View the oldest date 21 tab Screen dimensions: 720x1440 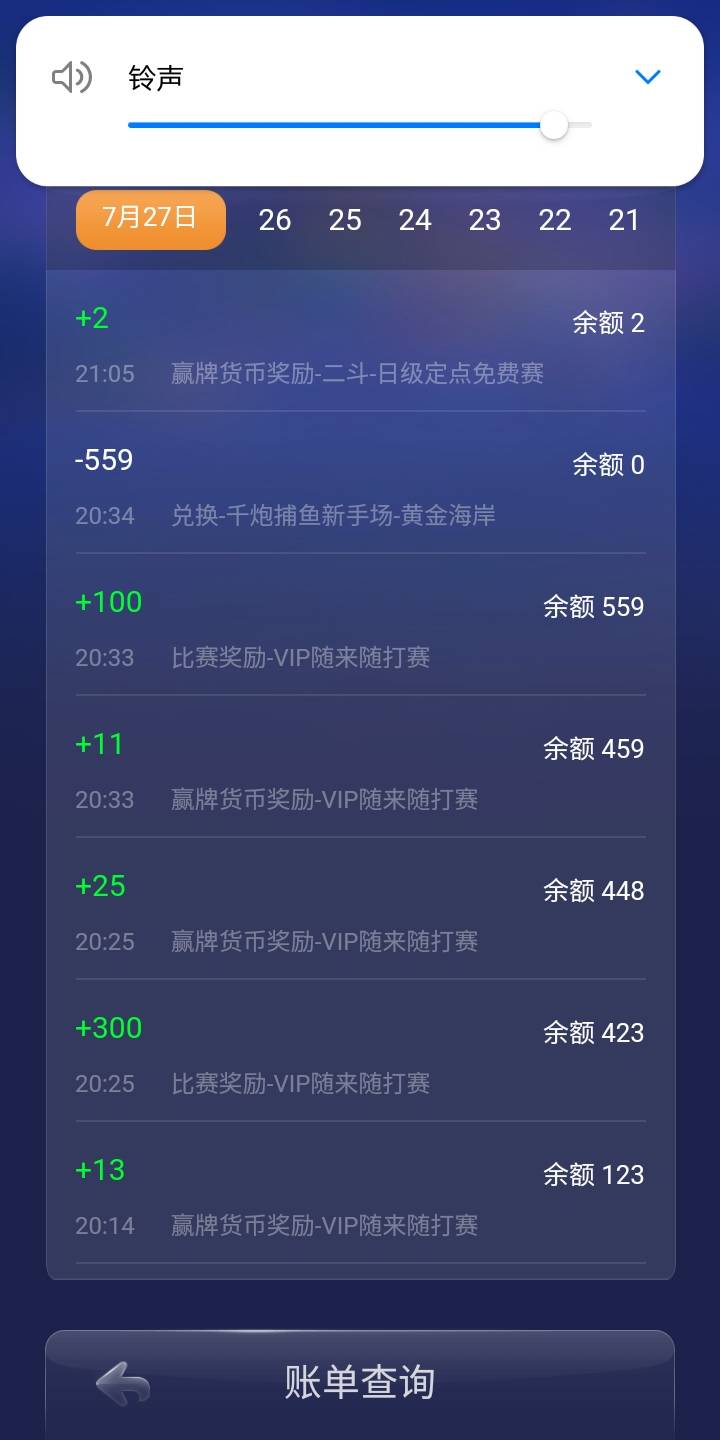coord(625,220)
